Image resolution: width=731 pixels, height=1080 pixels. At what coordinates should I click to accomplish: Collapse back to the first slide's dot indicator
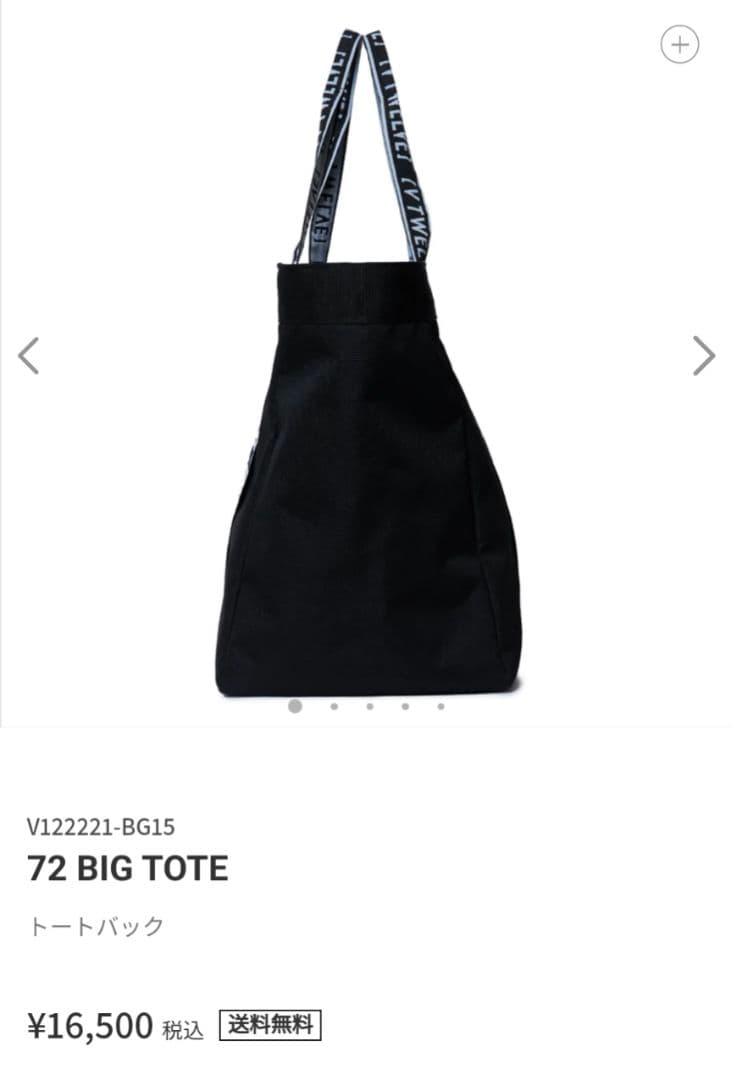(293, 707)
